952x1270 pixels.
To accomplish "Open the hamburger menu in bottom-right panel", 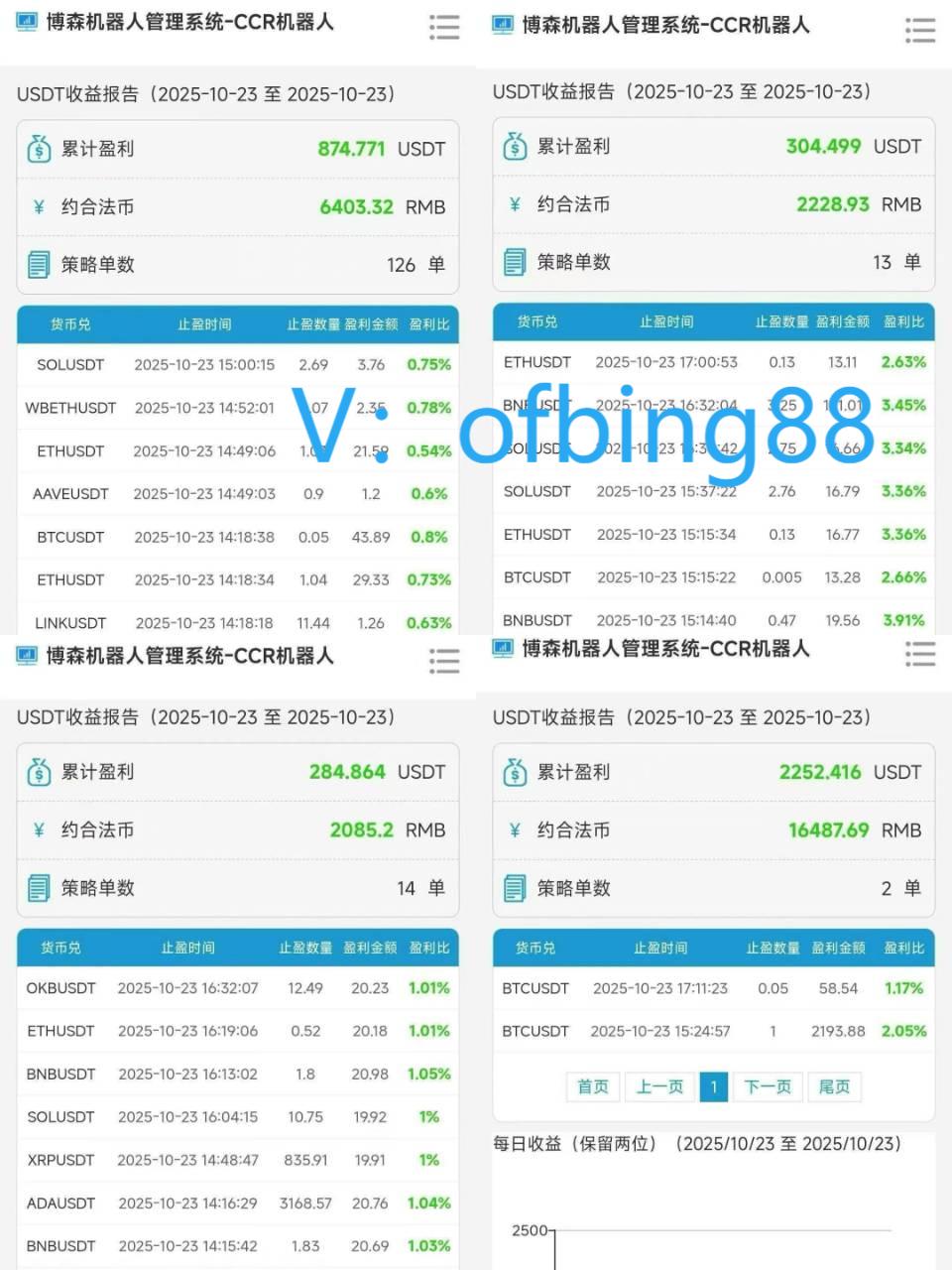I will coord(919,655).
